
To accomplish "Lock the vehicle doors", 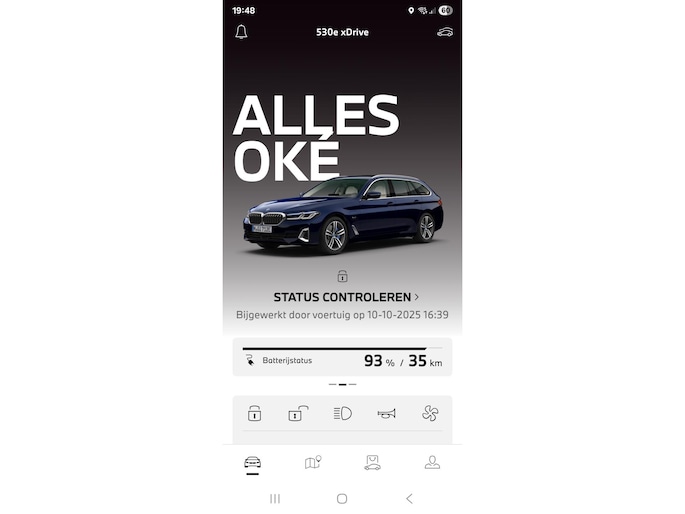I will (x=254, y=413).
